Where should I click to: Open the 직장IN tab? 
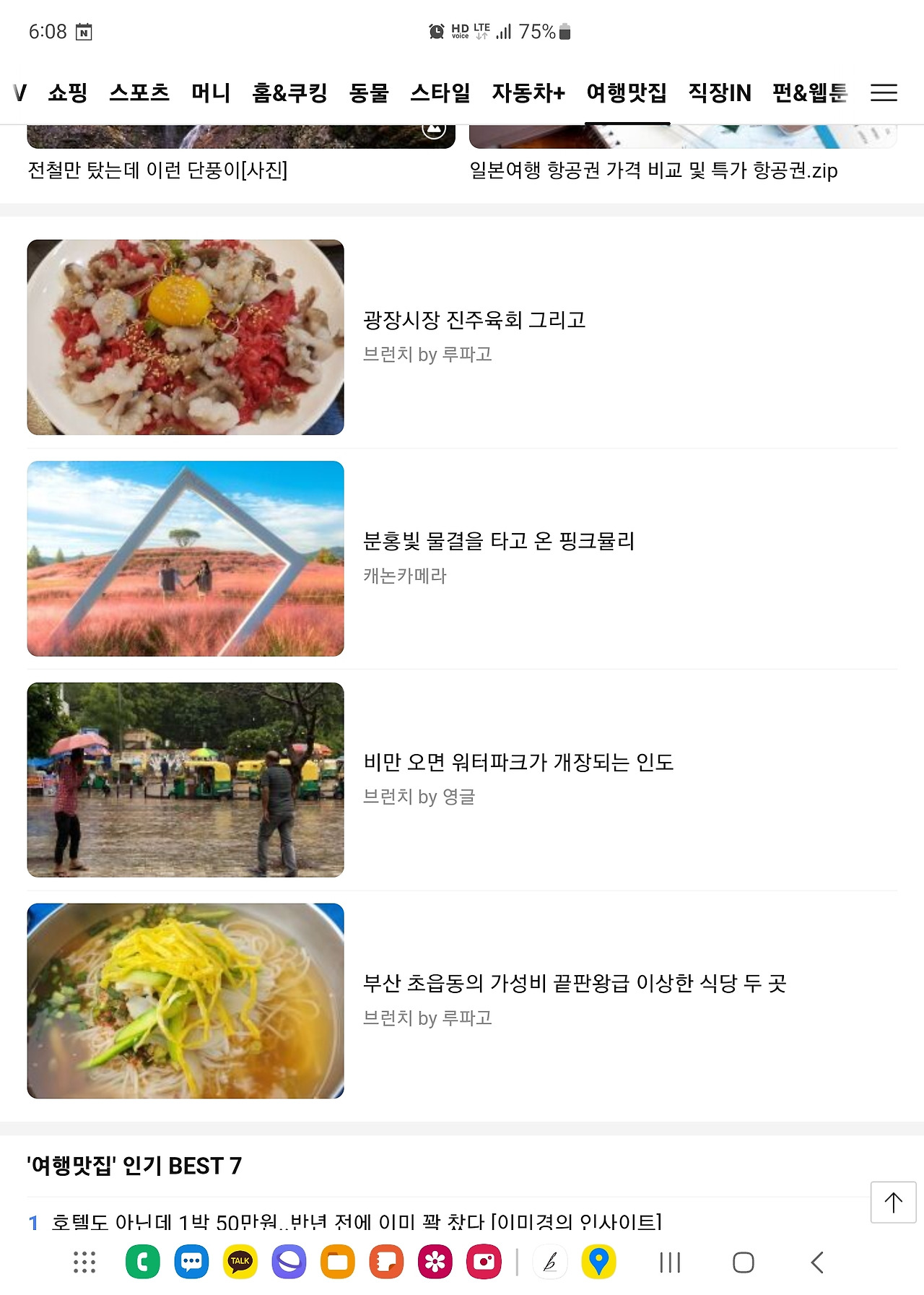pyautogui.click(x=720, y=92)
